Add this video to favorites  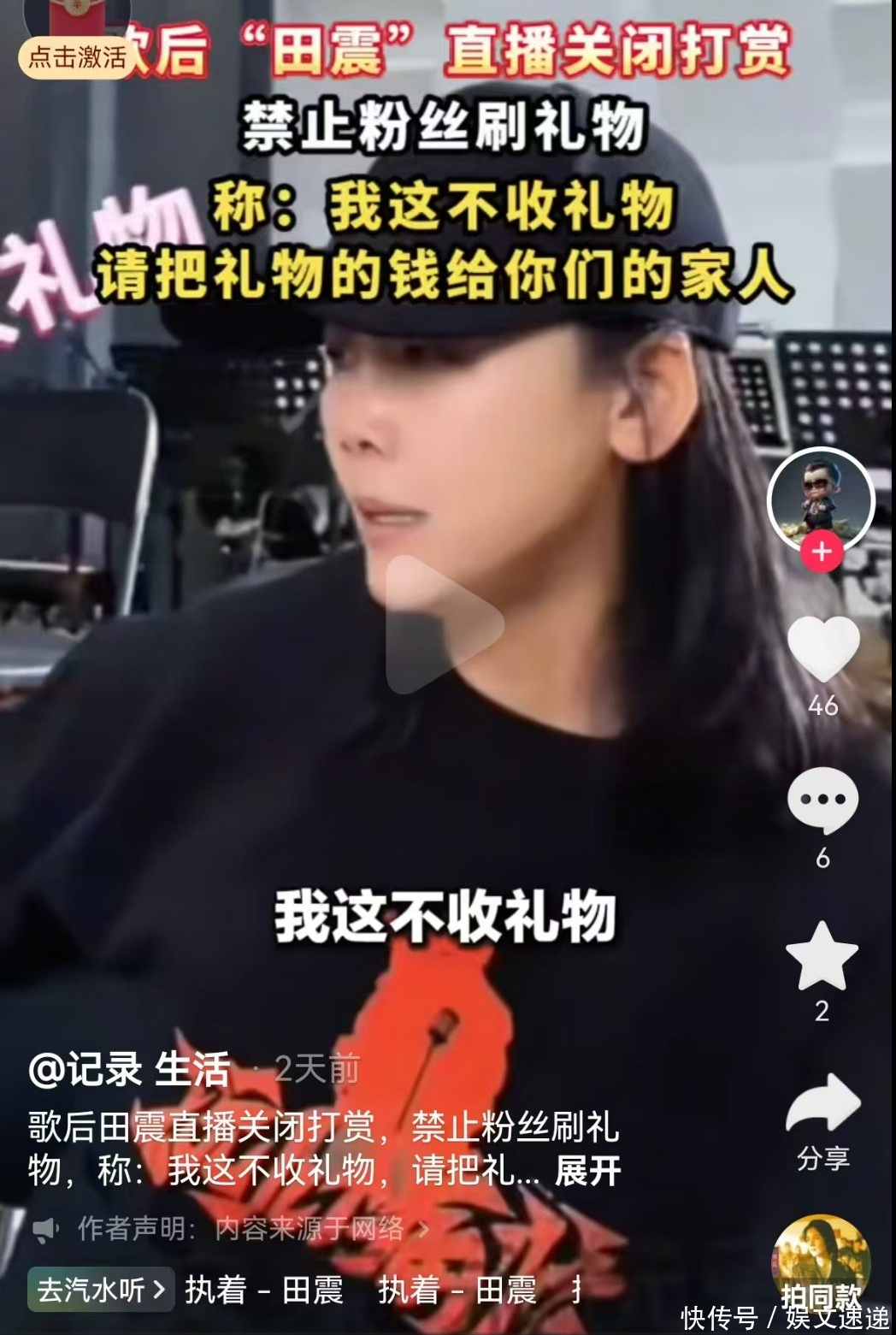coord(822,956)
